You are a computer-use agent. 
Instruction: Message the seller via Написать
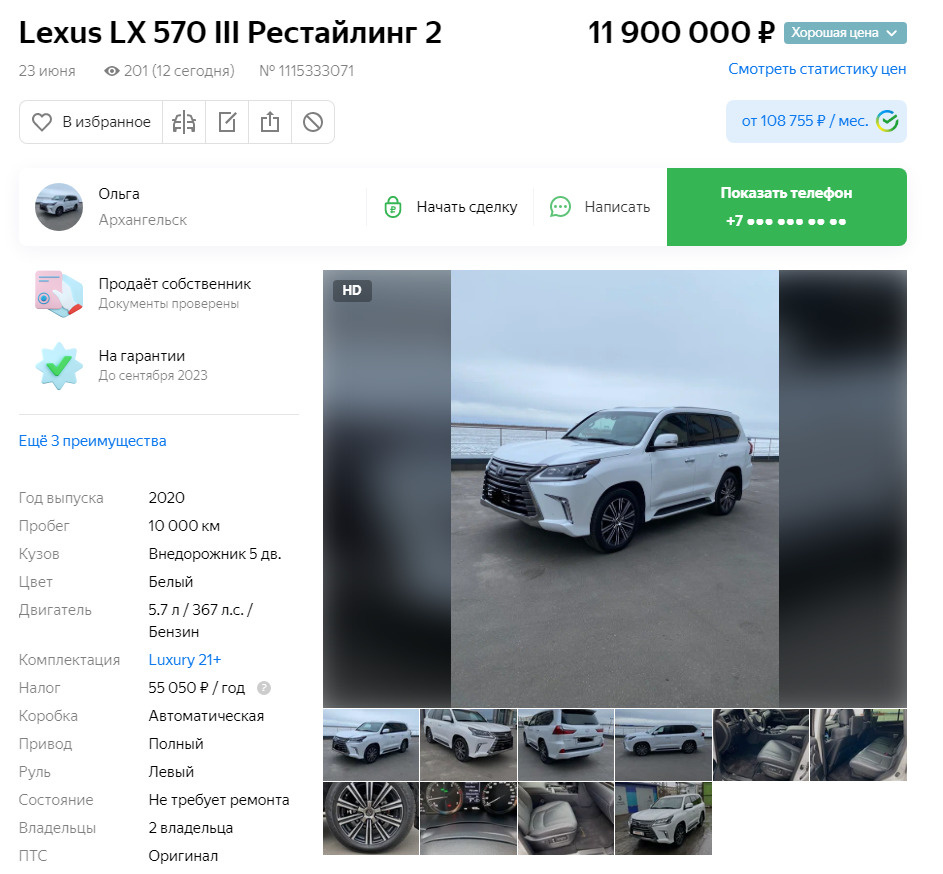coord(600,207)
